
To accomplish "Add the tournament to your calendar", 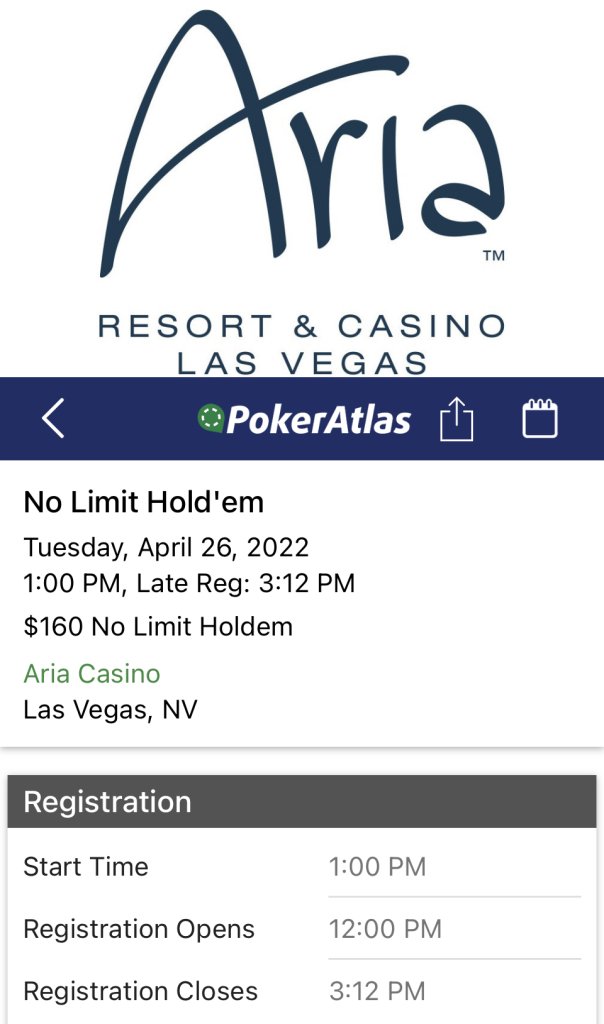I will pyautogui.click(x=540, y=418).
